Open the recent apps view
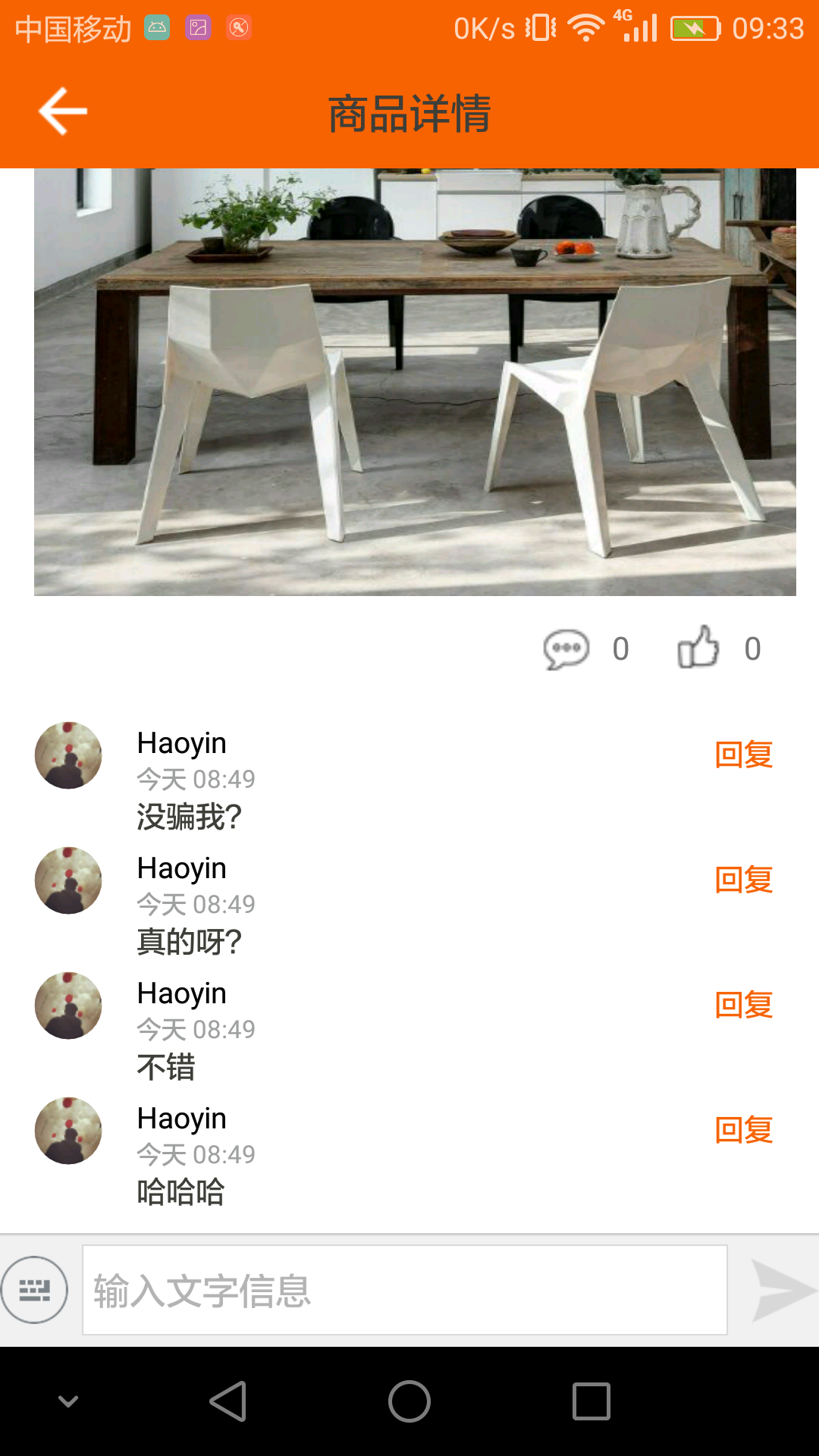The image size is (819, 1456). (591, 1401)
